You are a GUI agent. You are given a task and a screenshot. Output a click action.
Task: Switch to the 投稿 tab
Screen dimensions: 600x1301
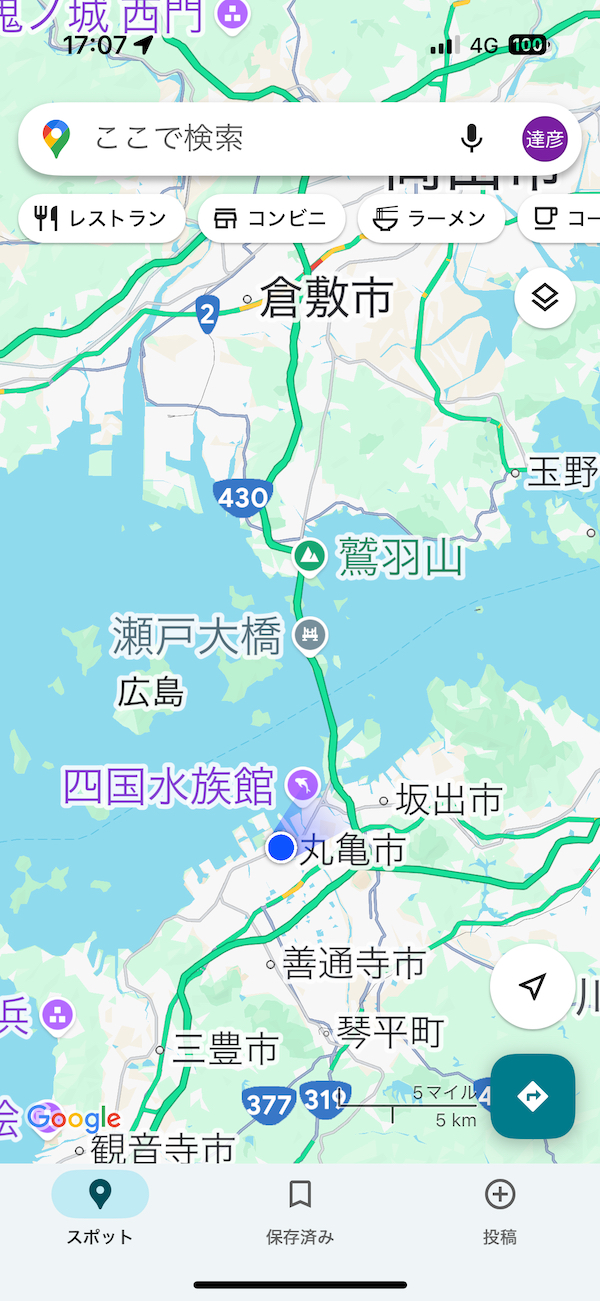(x=500, y=1208)
